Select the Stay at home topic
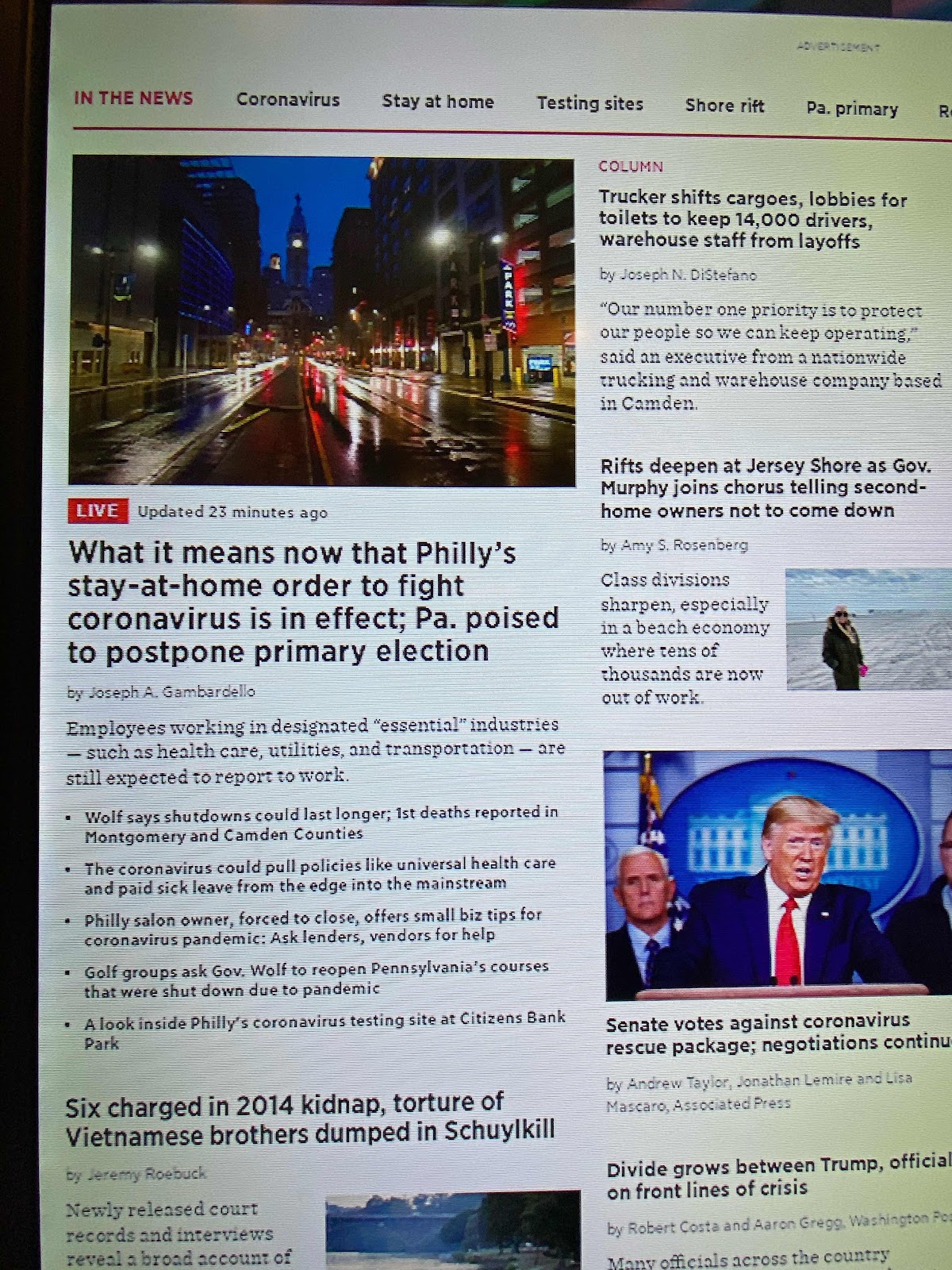 (x=437, y=102)
